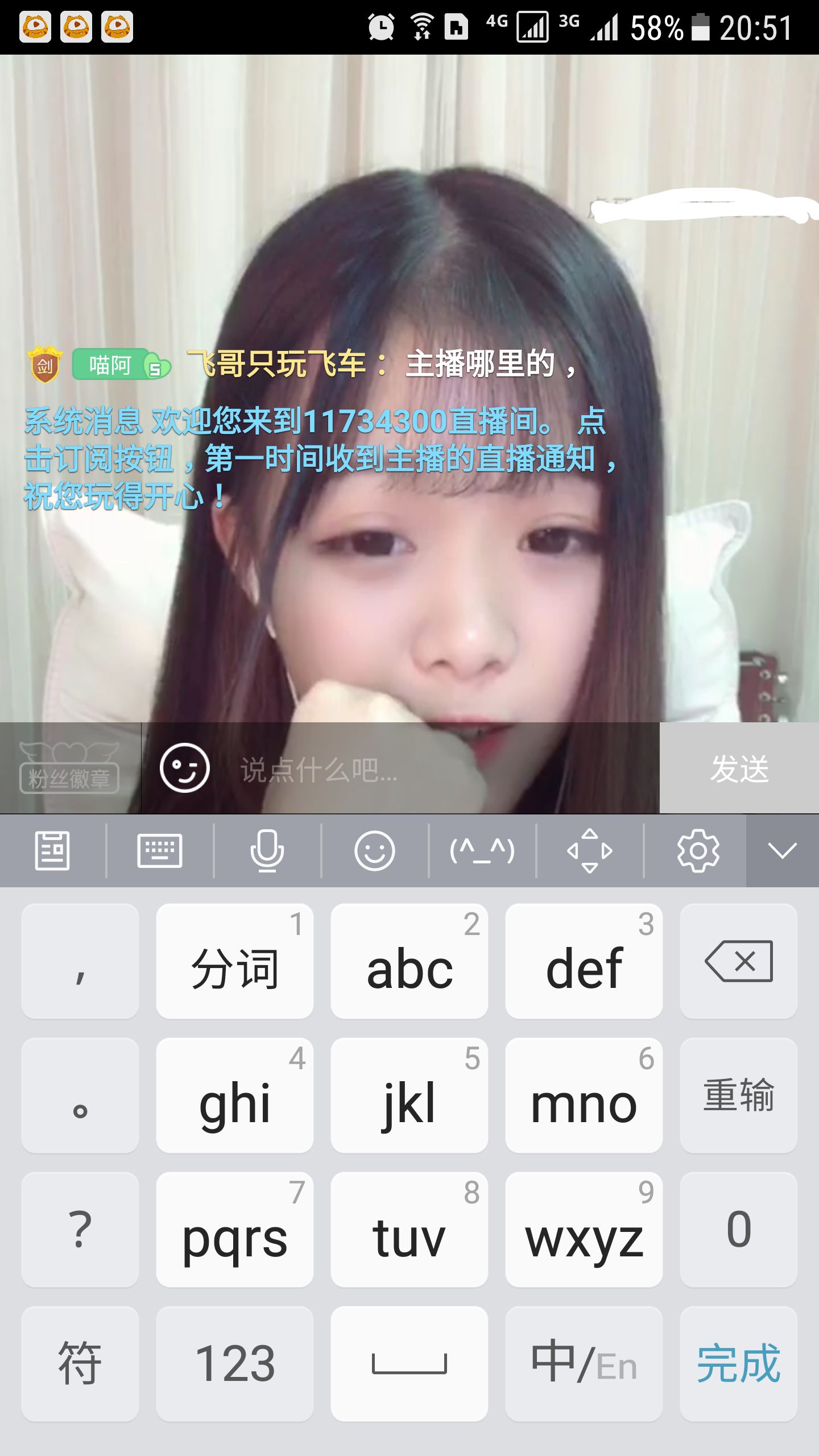Tap the 重输 re-enter key
The height and width of the screenshot is (1456, 819).
[738, 1095]
